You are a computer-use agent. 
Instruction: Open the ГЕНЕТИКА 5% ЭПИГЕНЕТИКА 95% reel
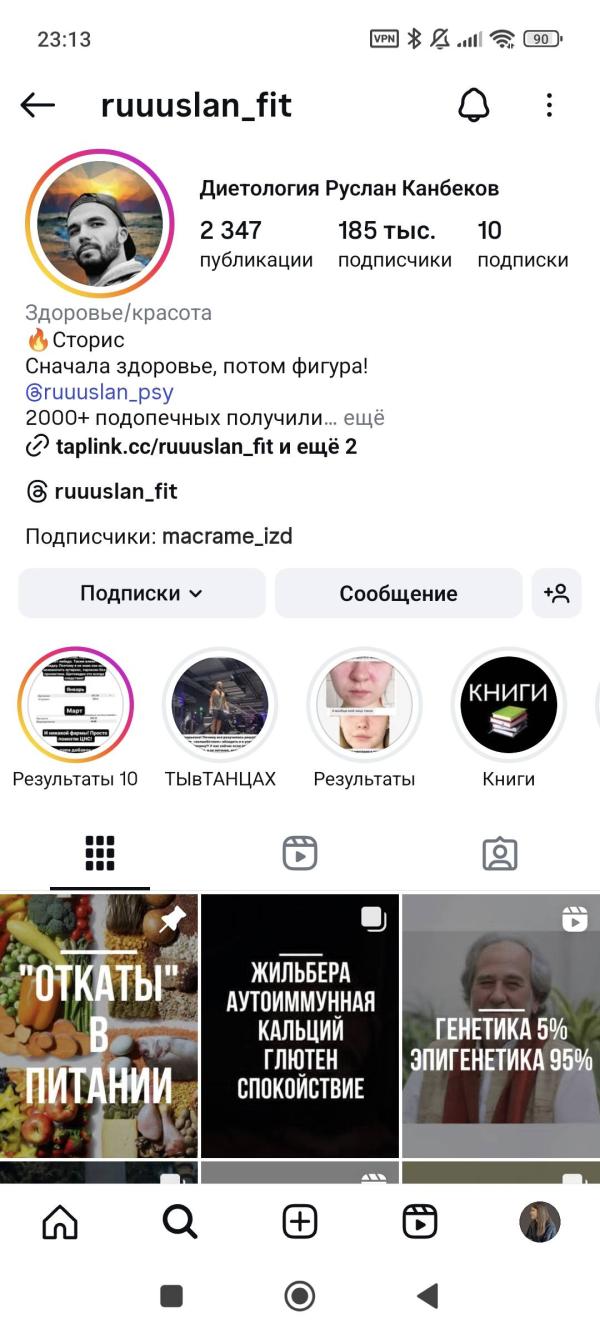pyautogui.click(x=500, y=1025)
